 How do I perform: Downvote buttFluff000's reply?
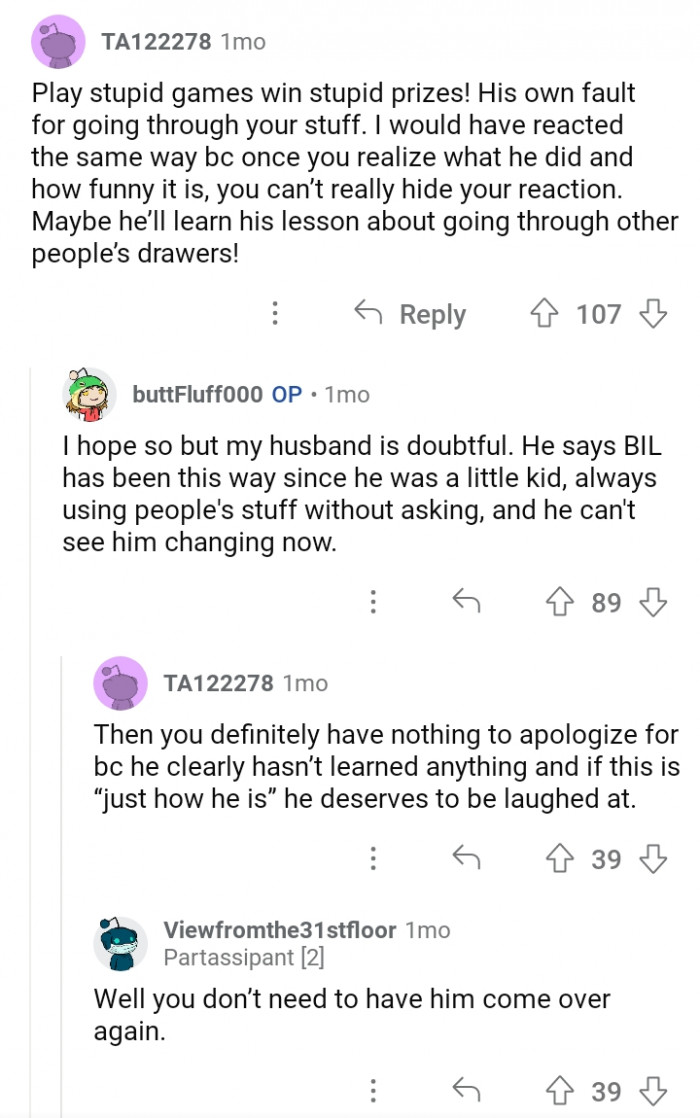(653, 602)
